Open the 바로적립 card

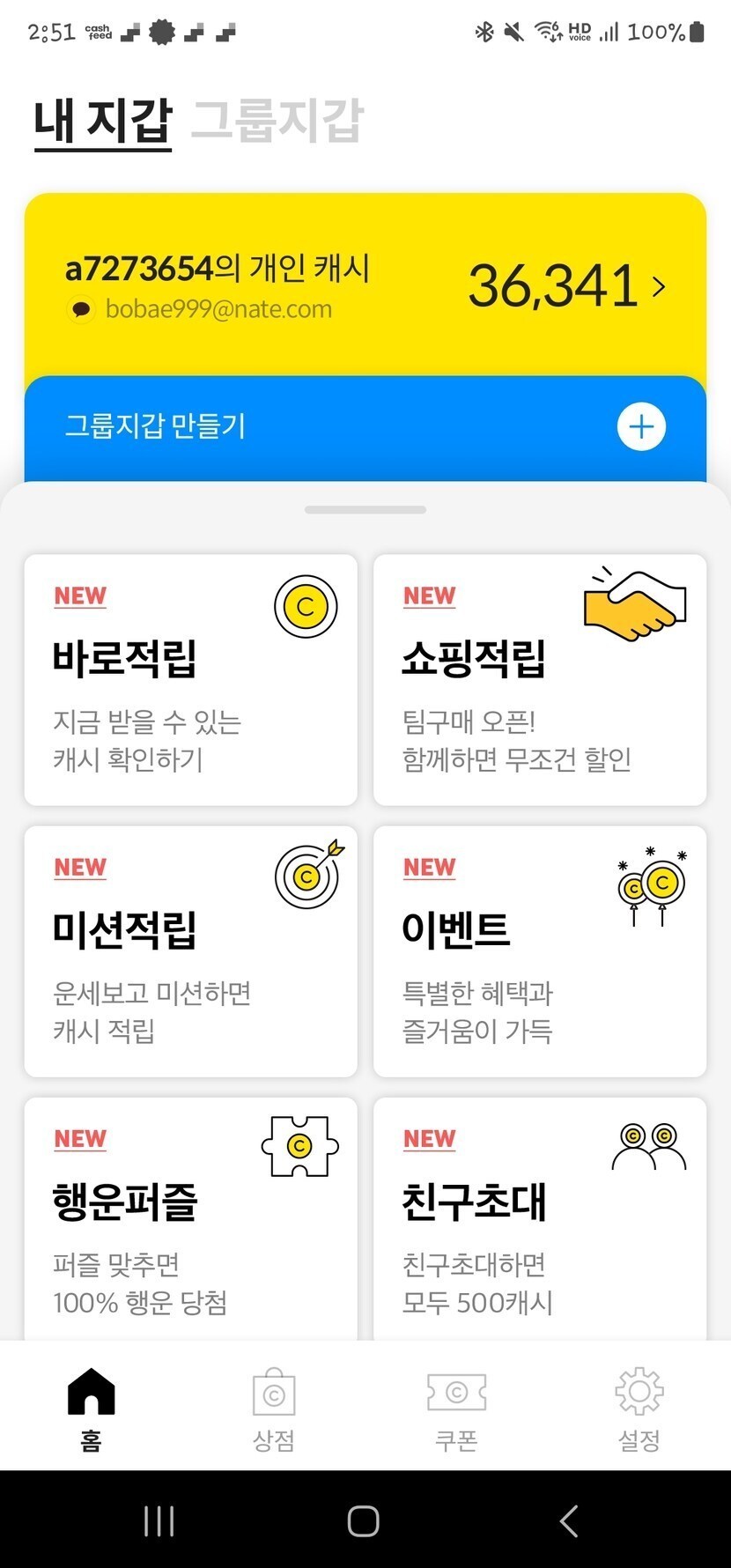[x=190, y=679]
